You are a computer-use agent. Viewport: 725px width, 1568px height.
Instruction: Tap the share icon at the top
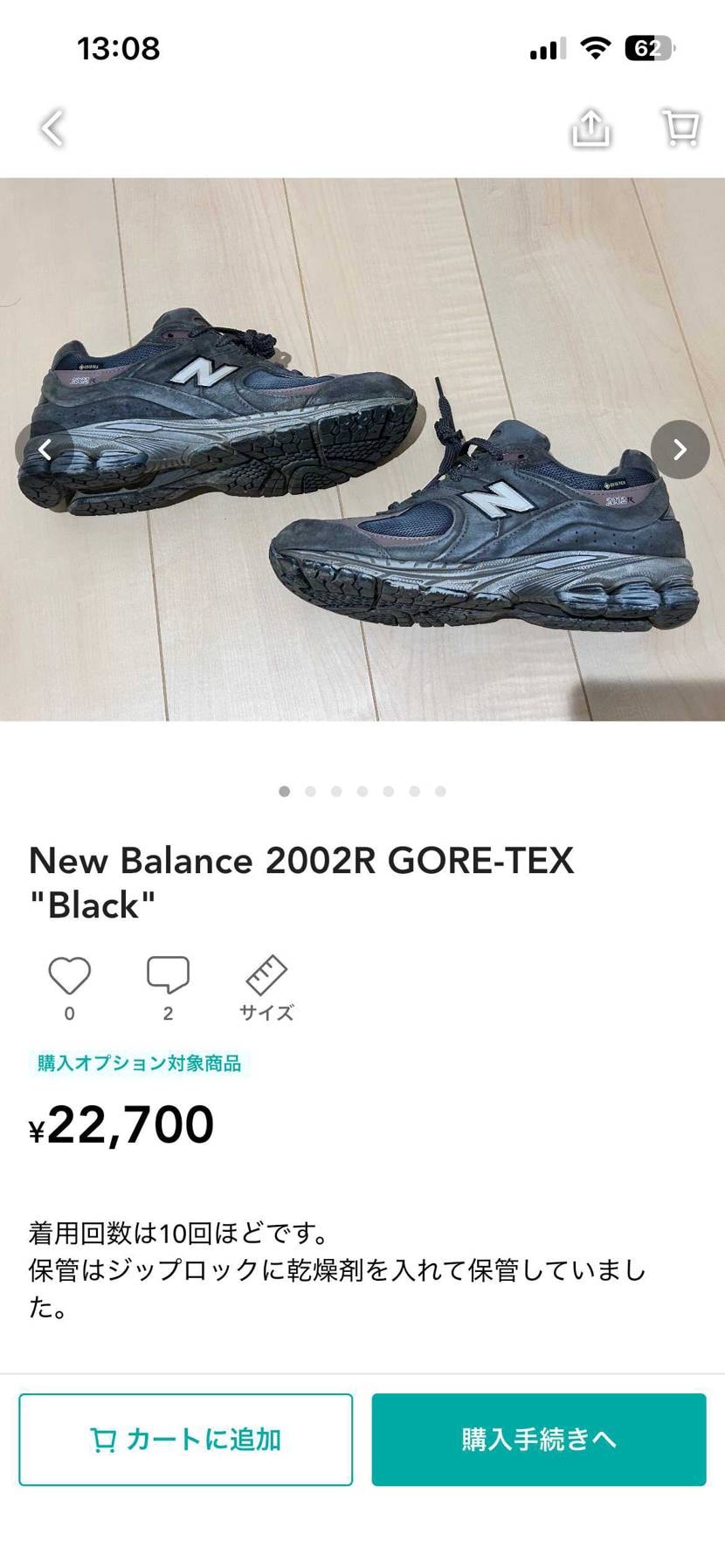(x=590, y=127)
